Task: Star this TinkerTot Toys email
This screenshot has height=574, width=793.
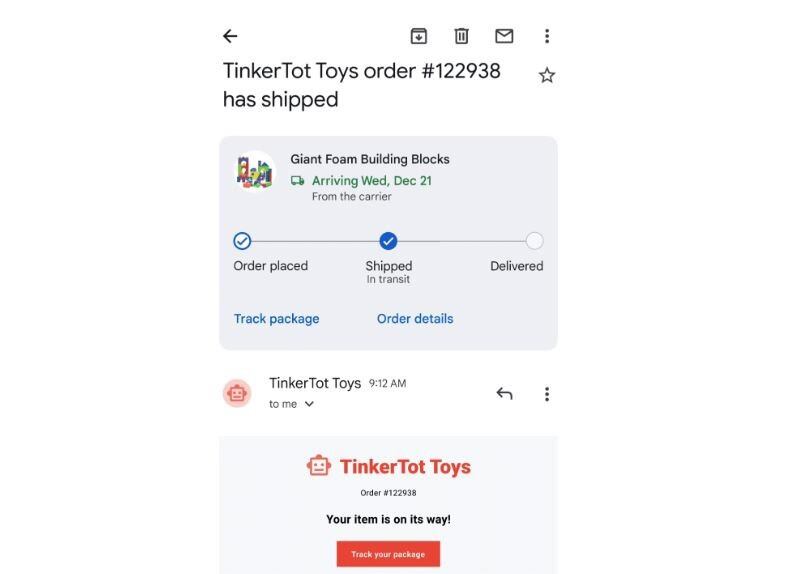Action: click(x=546, y=75)
